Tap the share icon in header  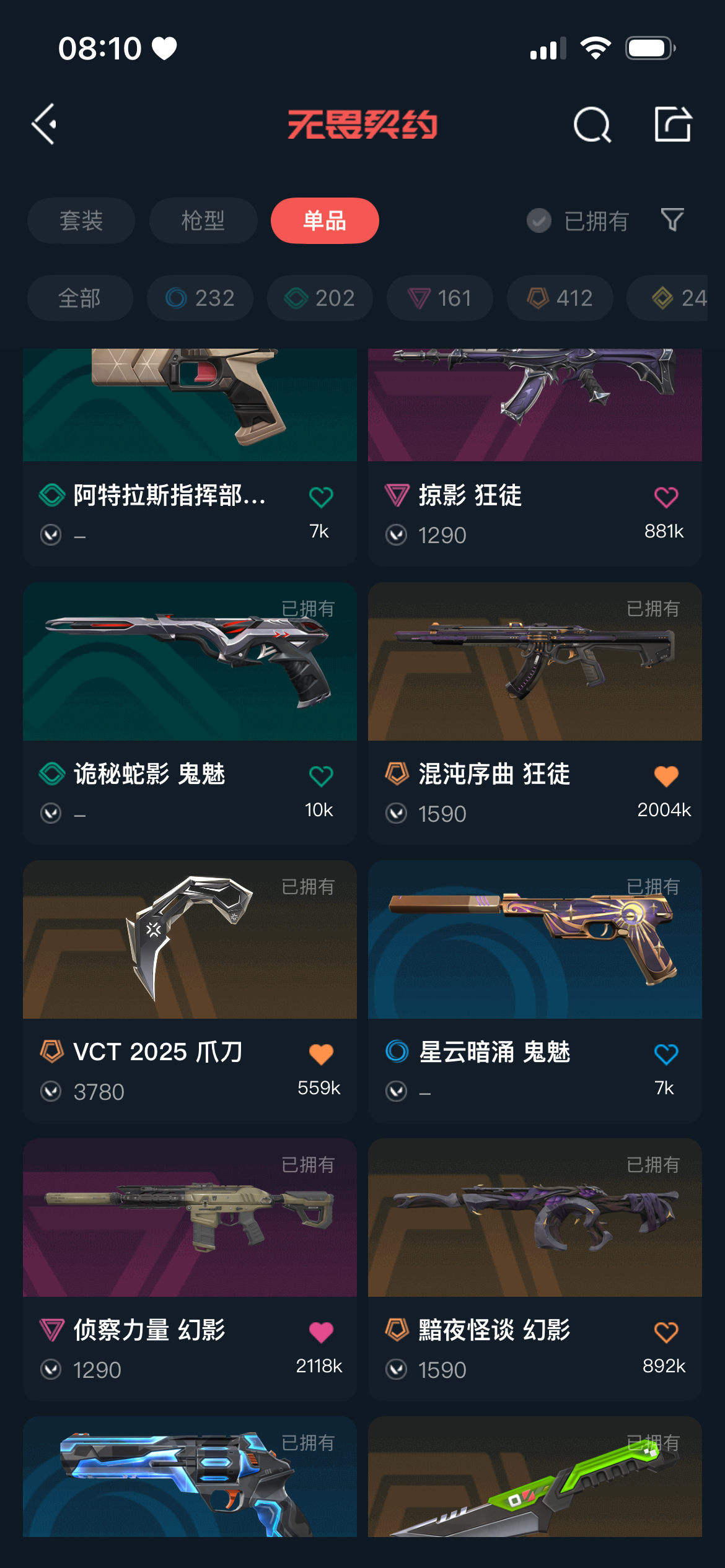point(673,124)
